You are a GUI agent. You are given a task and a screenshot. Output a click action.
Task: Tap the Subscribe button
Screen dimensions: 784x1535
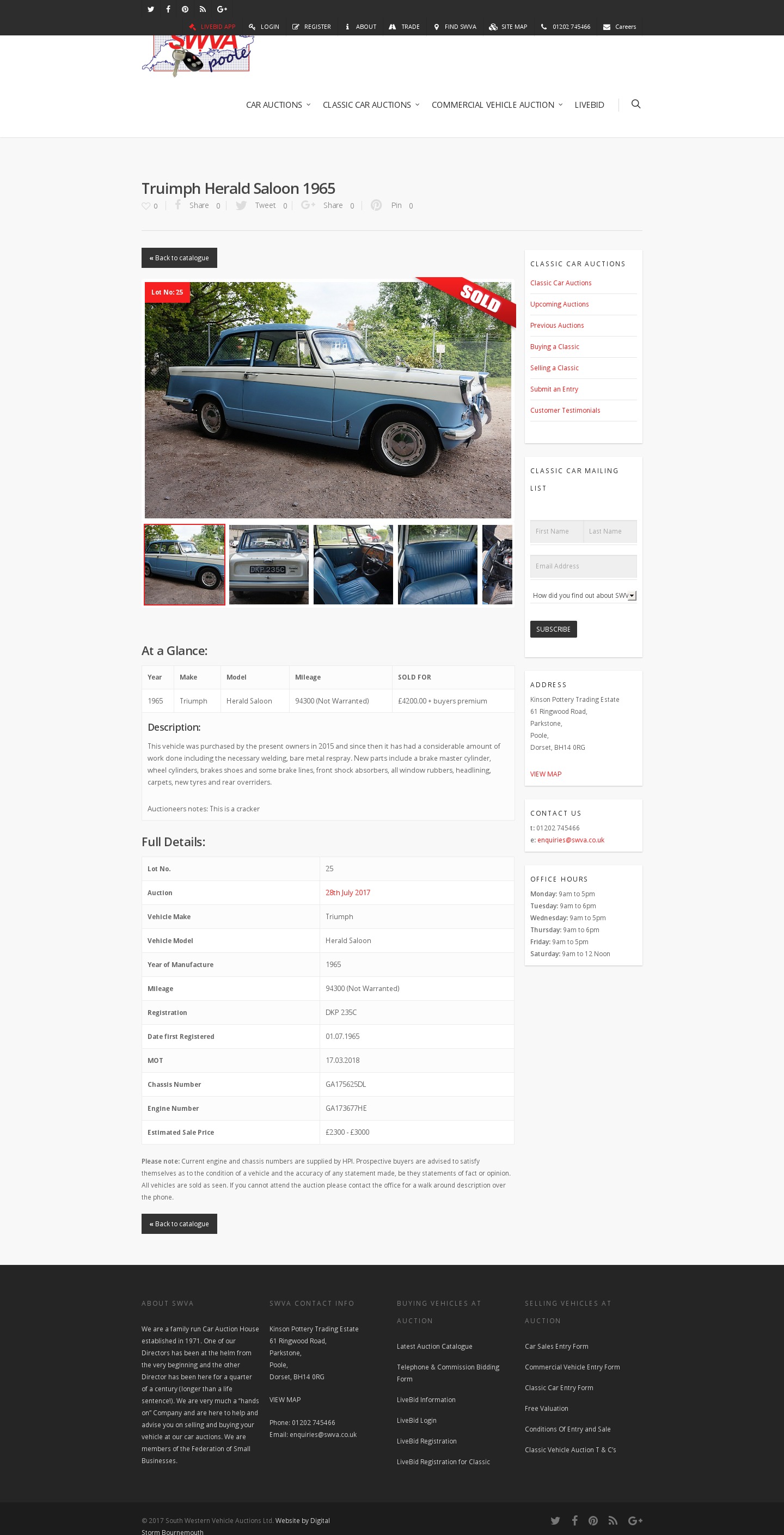[553, 629]
